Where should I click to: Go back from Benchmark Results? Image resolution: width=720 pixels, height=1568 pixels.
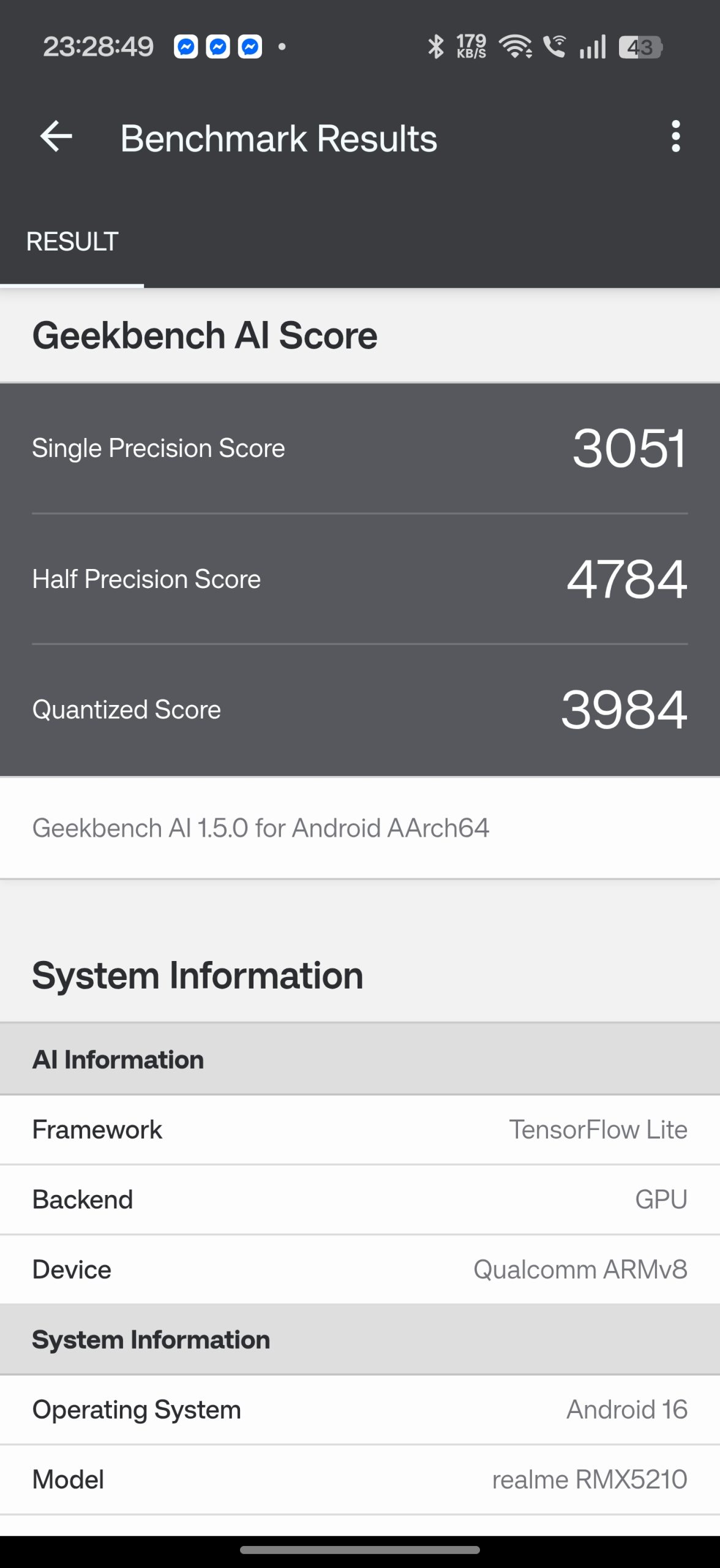56,137
